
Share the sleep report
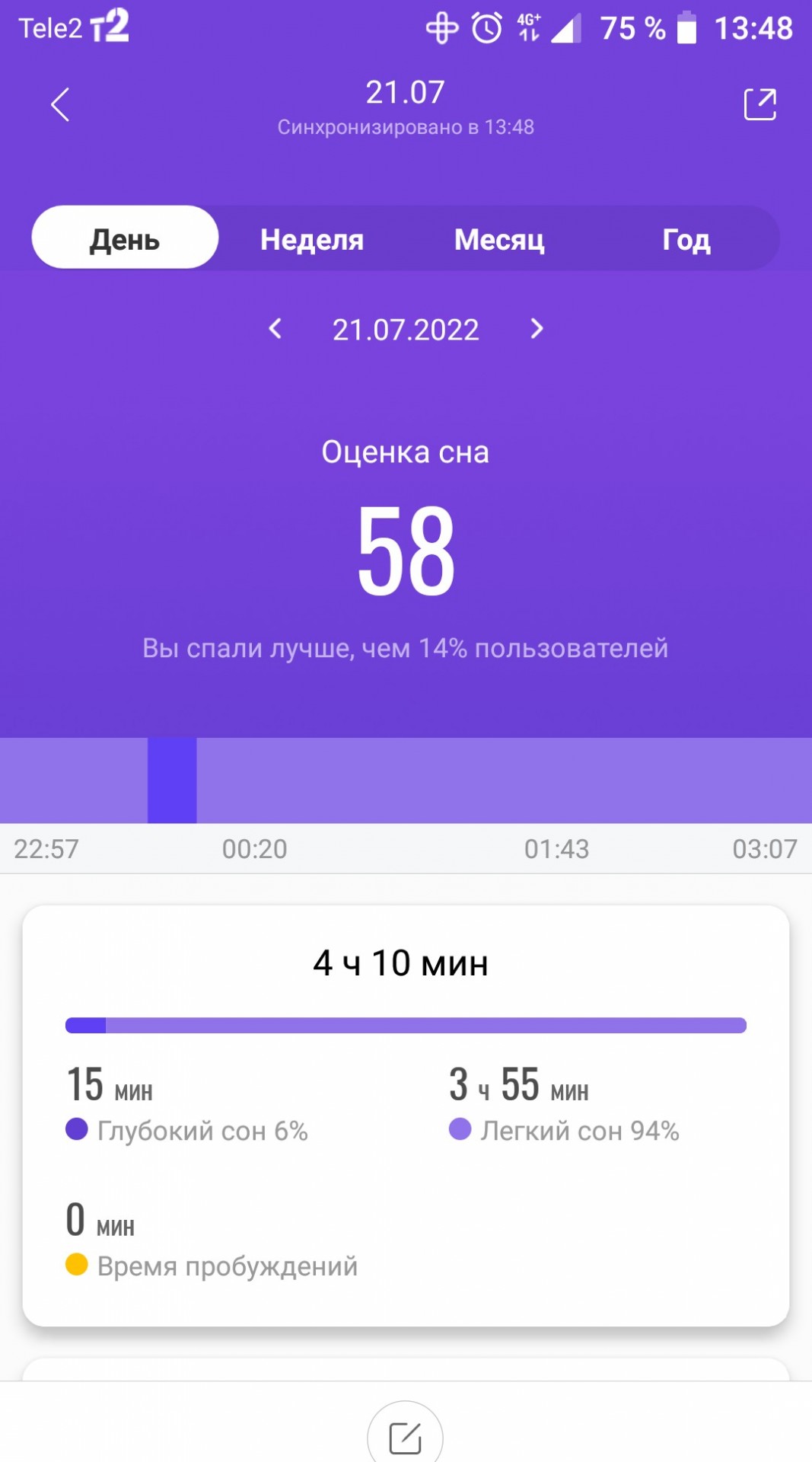click(759, 104)
